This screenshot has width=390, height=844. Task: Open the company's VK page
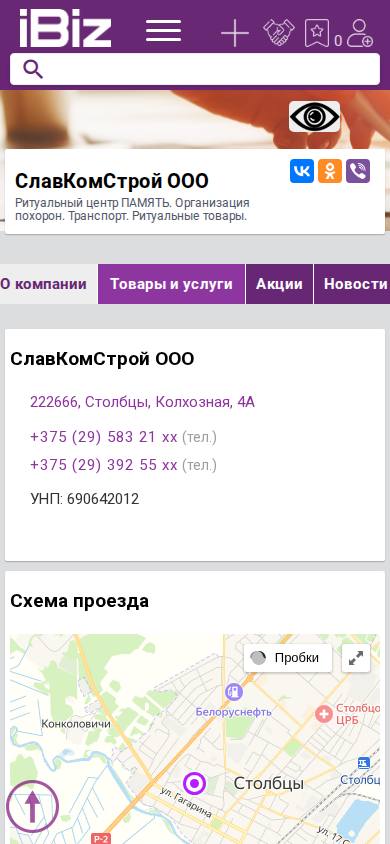pyautogui.click(x=302, y=171)
